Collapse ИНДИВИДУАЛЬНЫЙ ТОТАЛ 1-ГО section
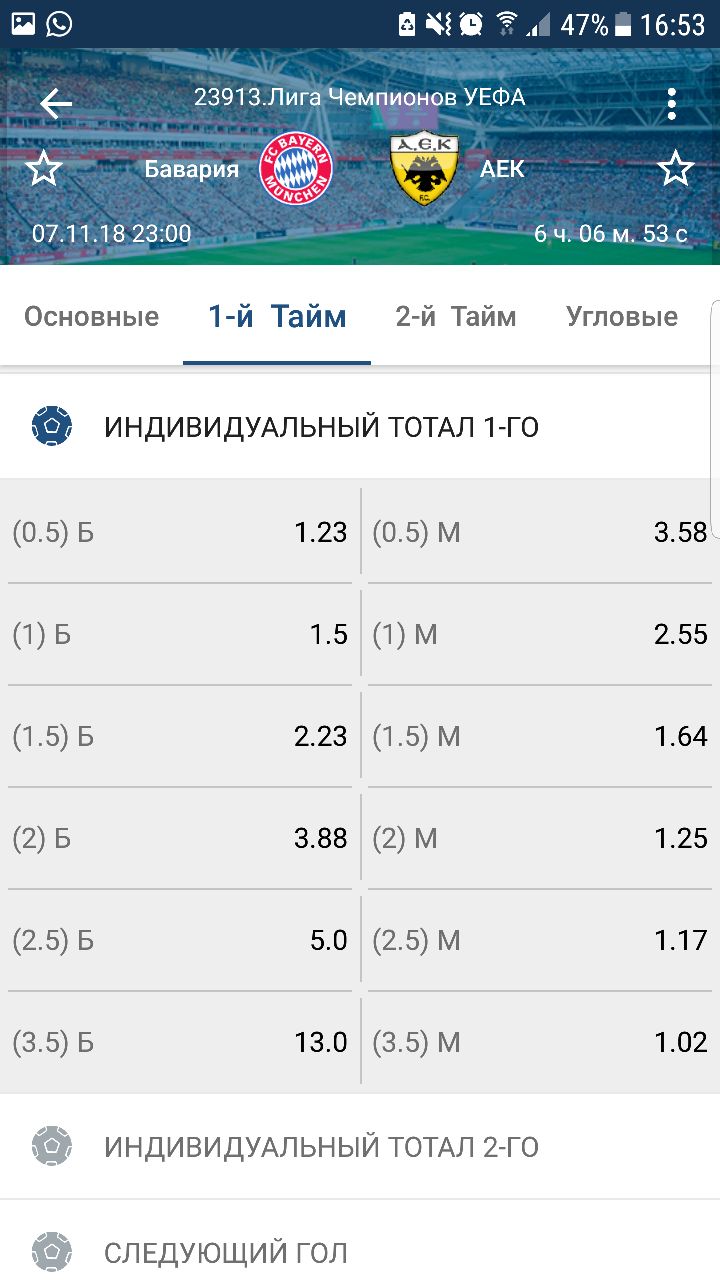 click(x=360, y=428)
